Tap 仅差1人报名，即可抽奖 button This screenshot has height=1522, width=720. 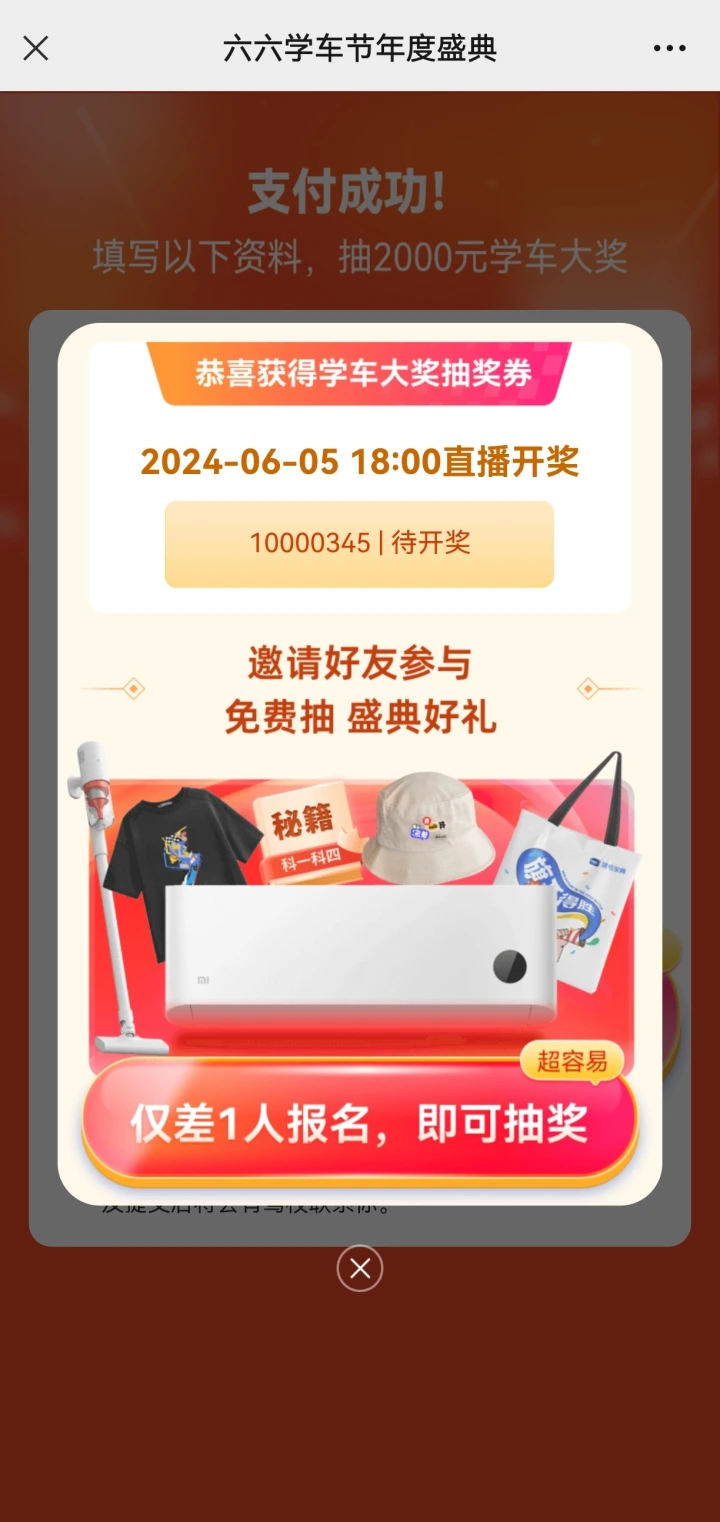[359, 1123]
